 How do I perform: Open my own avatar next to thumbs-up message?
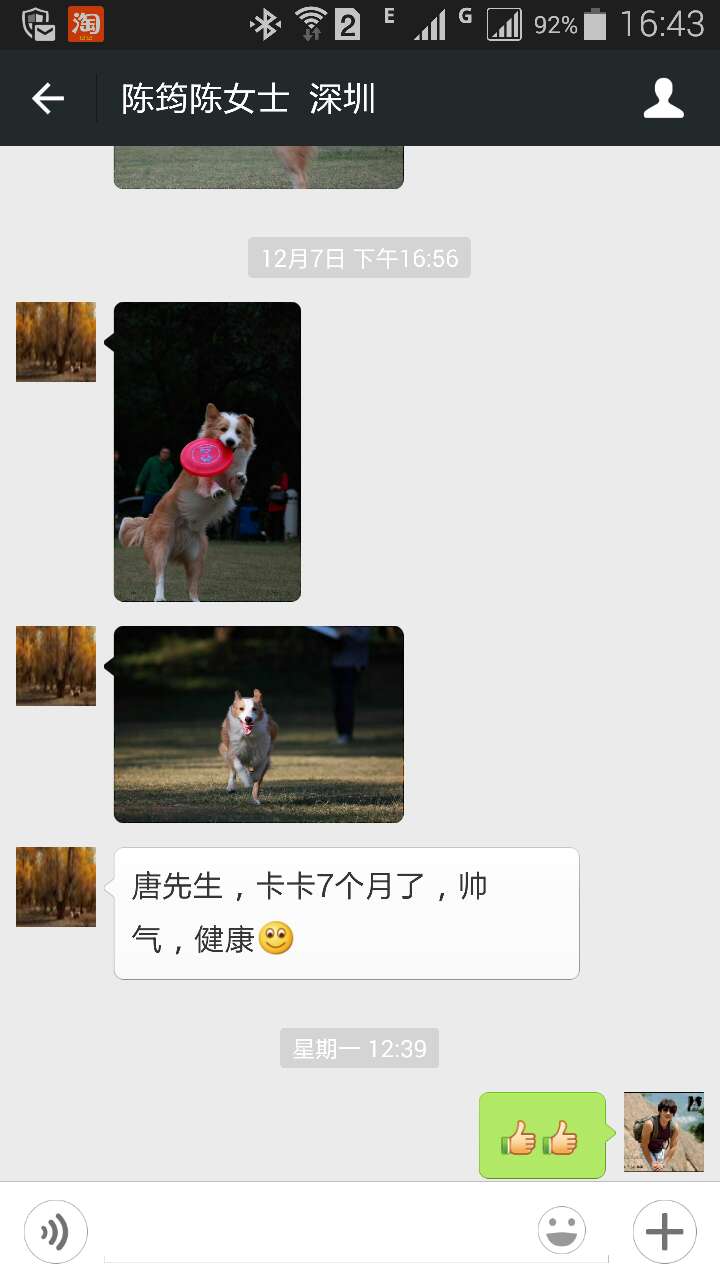[x=663, y=1132]
